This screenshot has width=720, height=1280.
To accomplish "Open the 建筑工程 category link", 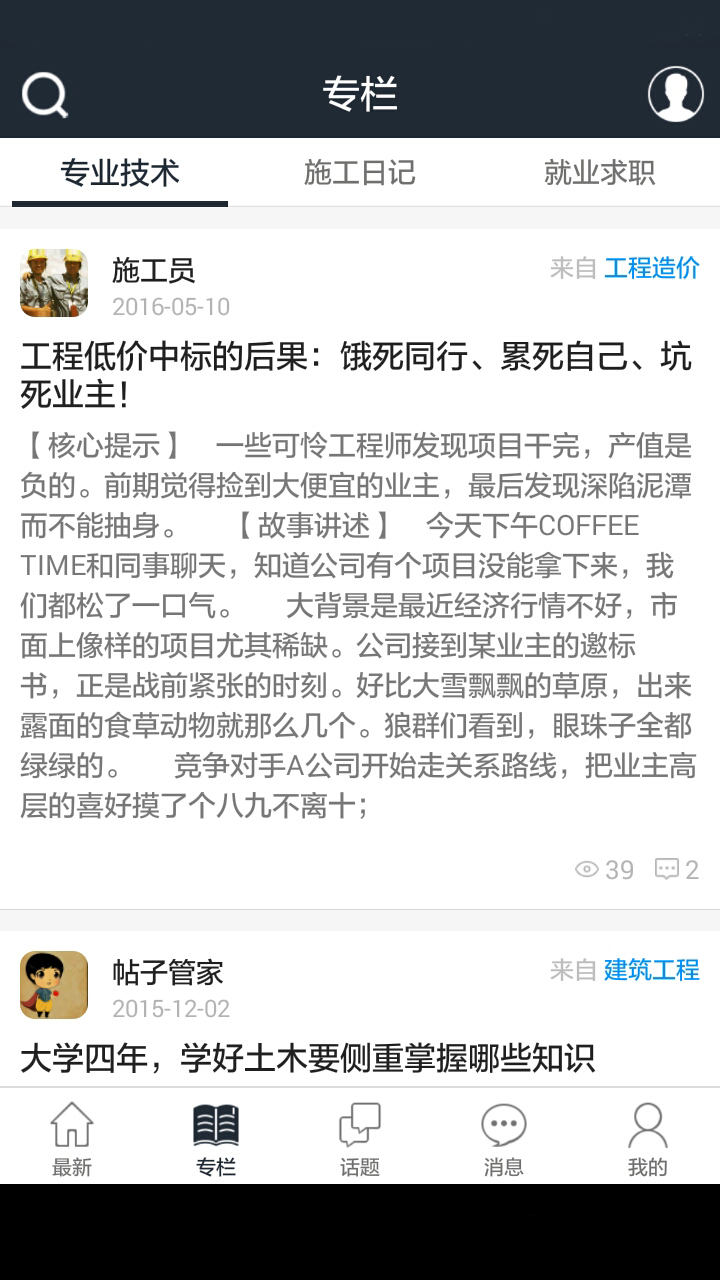I will pos(652,970).
